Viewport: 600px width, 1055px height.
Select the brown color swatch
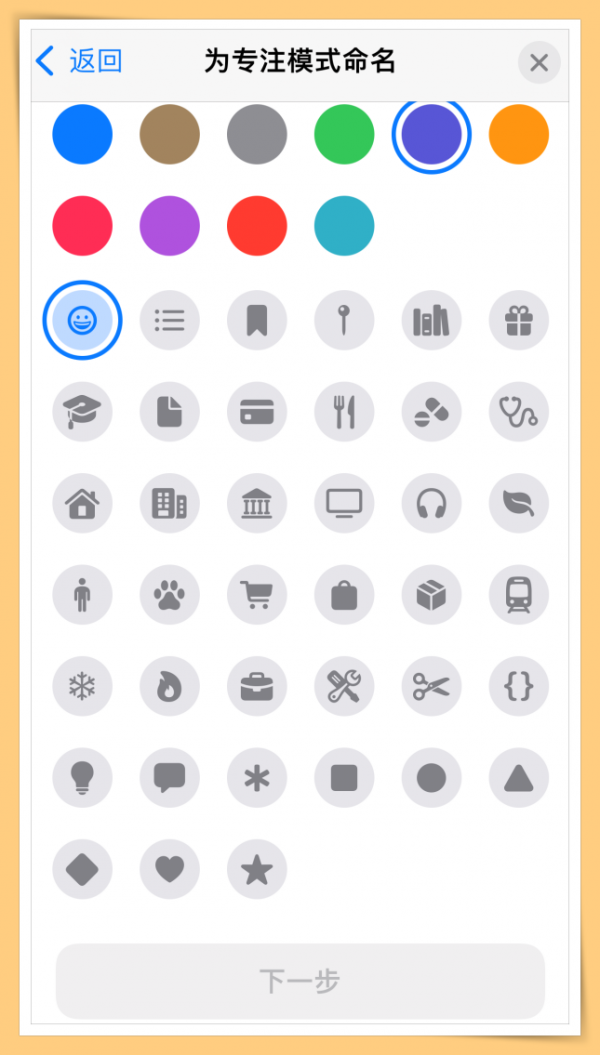169,134
